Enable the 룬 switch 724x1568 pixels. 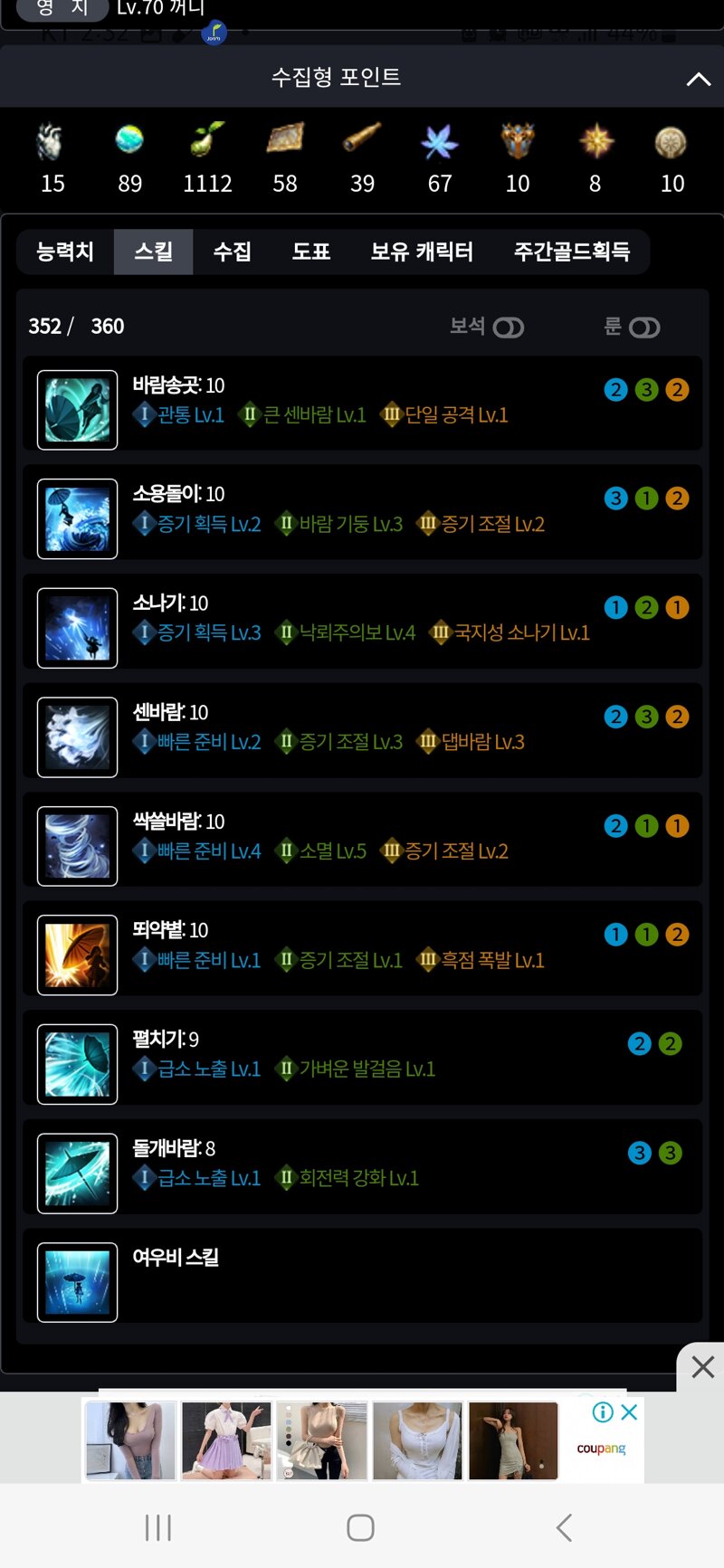tap(643, 328)
